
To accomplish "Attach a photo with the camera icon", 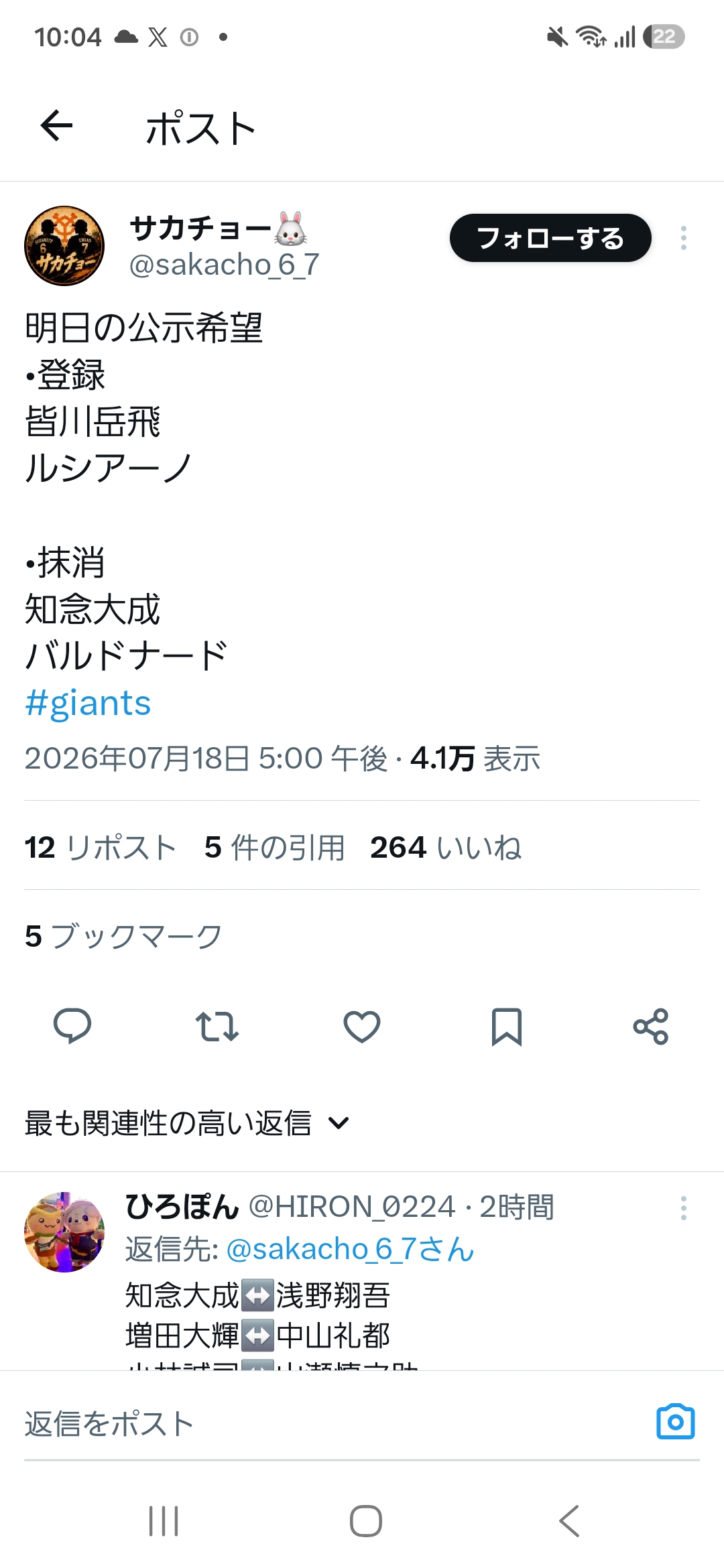I will [675, 1422].
